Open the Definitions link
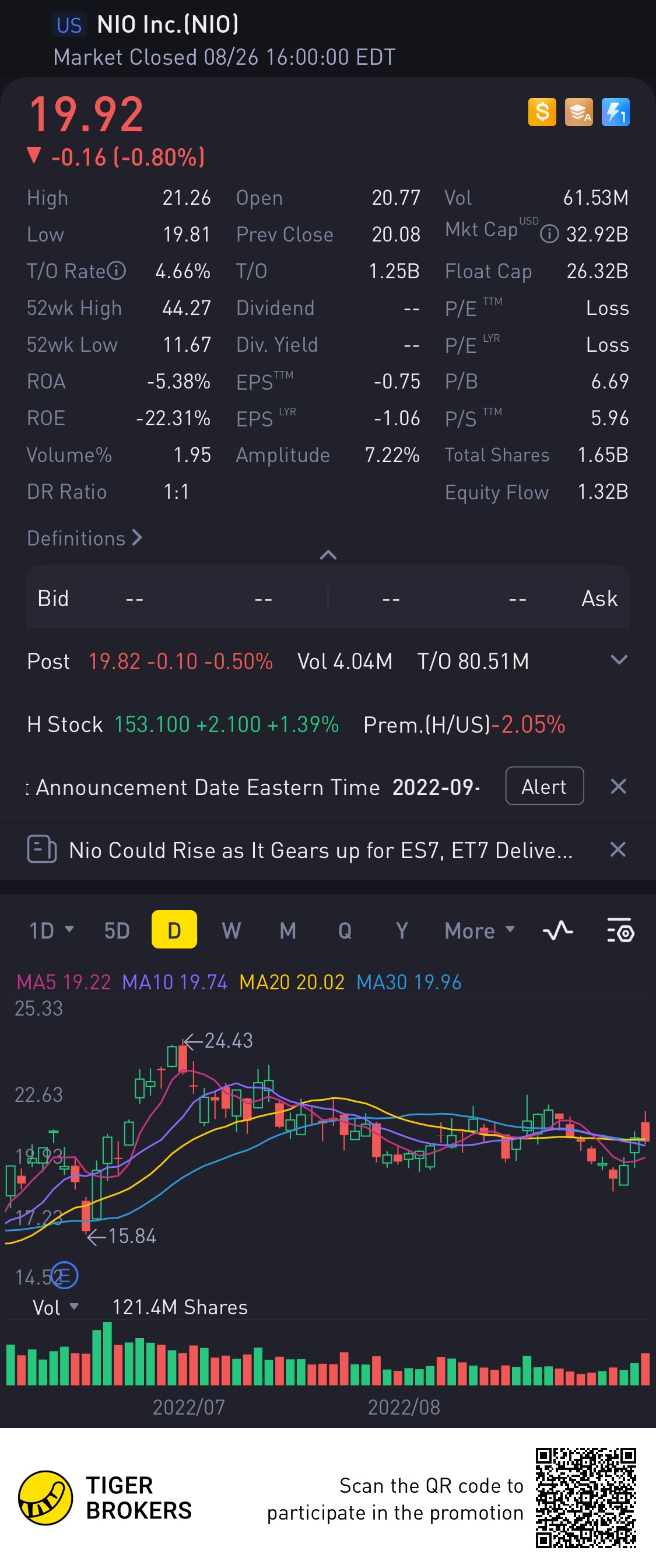This screenshot has width=656, height=1568. [x=84, y=538]
